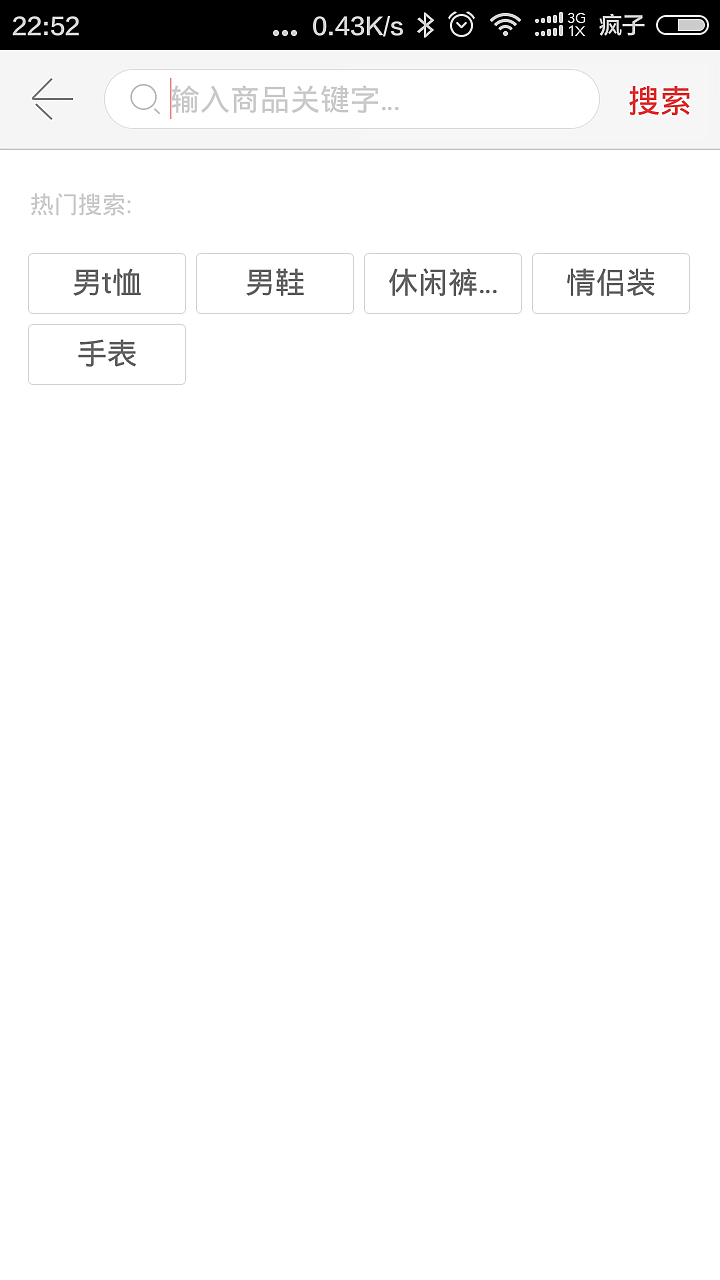
Task: Click the data speed indicator showing 0.43K/s
Action: click(x=346, y=25)
